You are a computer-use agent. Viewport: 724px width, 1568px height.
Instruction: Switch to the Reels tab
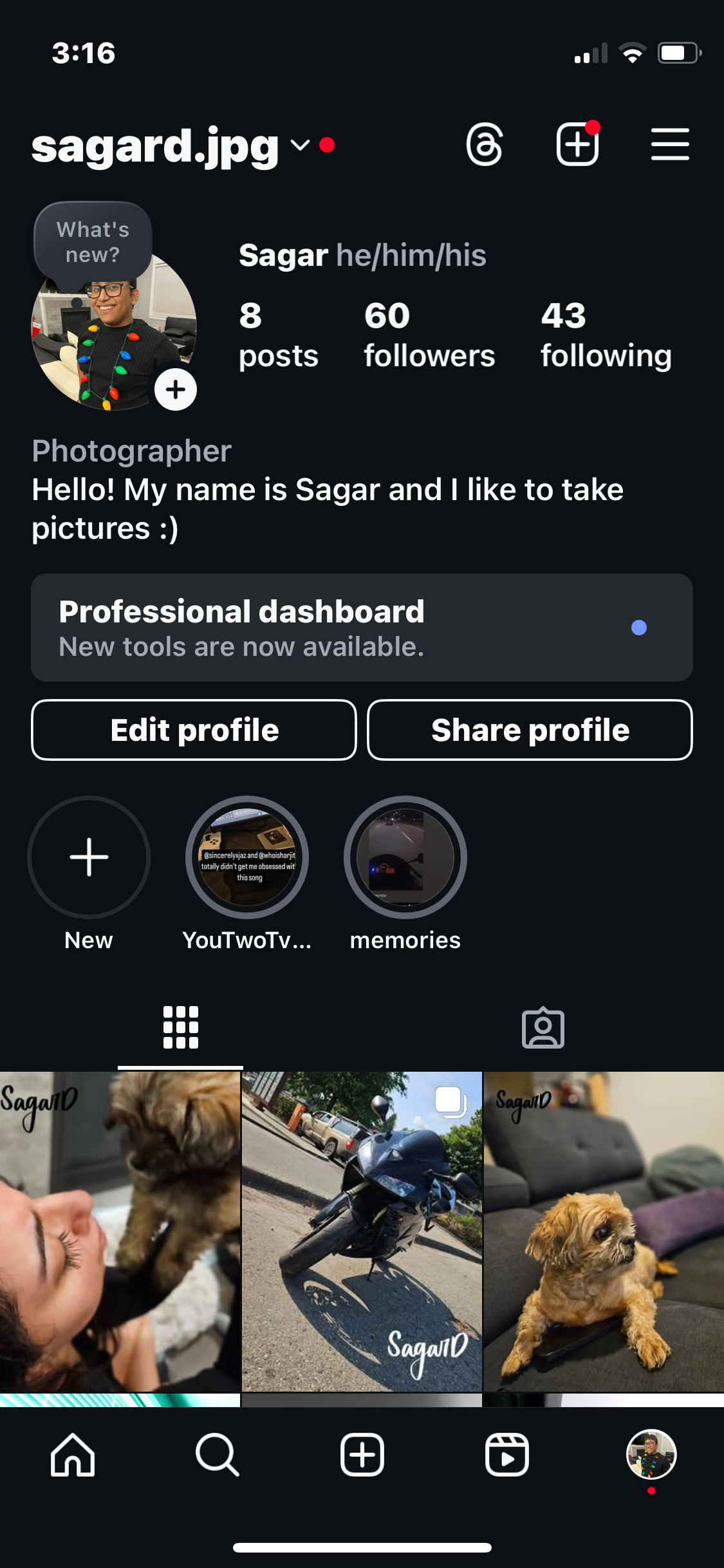pos(507,1455)
